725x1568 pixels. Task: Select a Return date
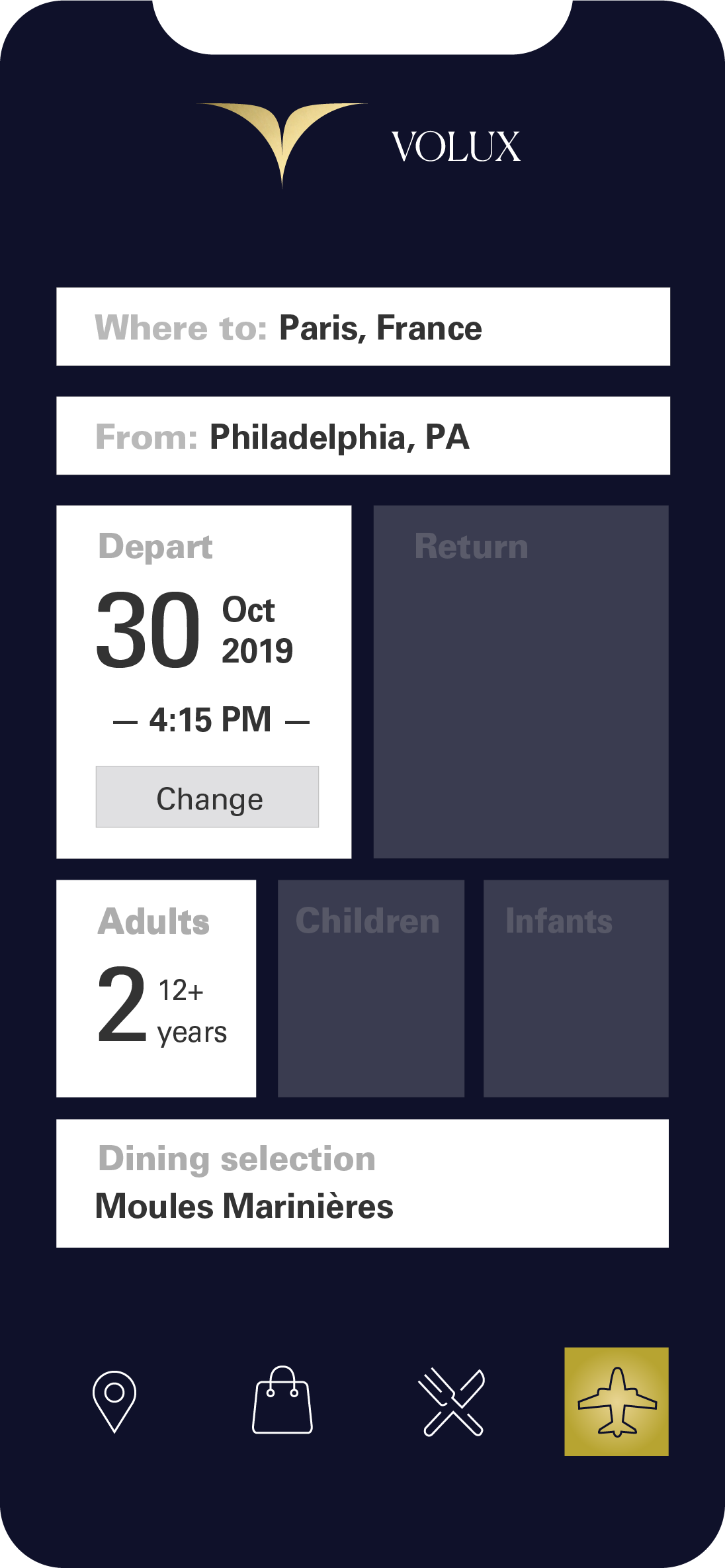tap(521, 682)
